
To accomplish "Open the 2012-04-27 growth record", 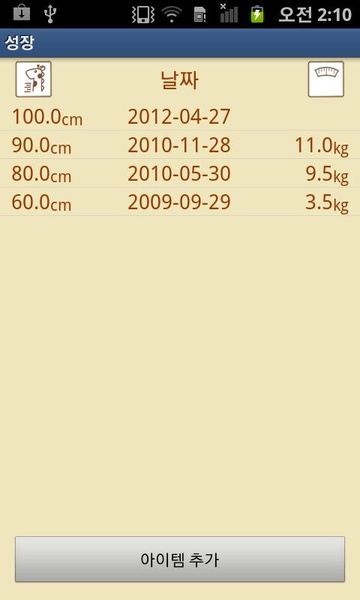I will click(x=180, y=117).
